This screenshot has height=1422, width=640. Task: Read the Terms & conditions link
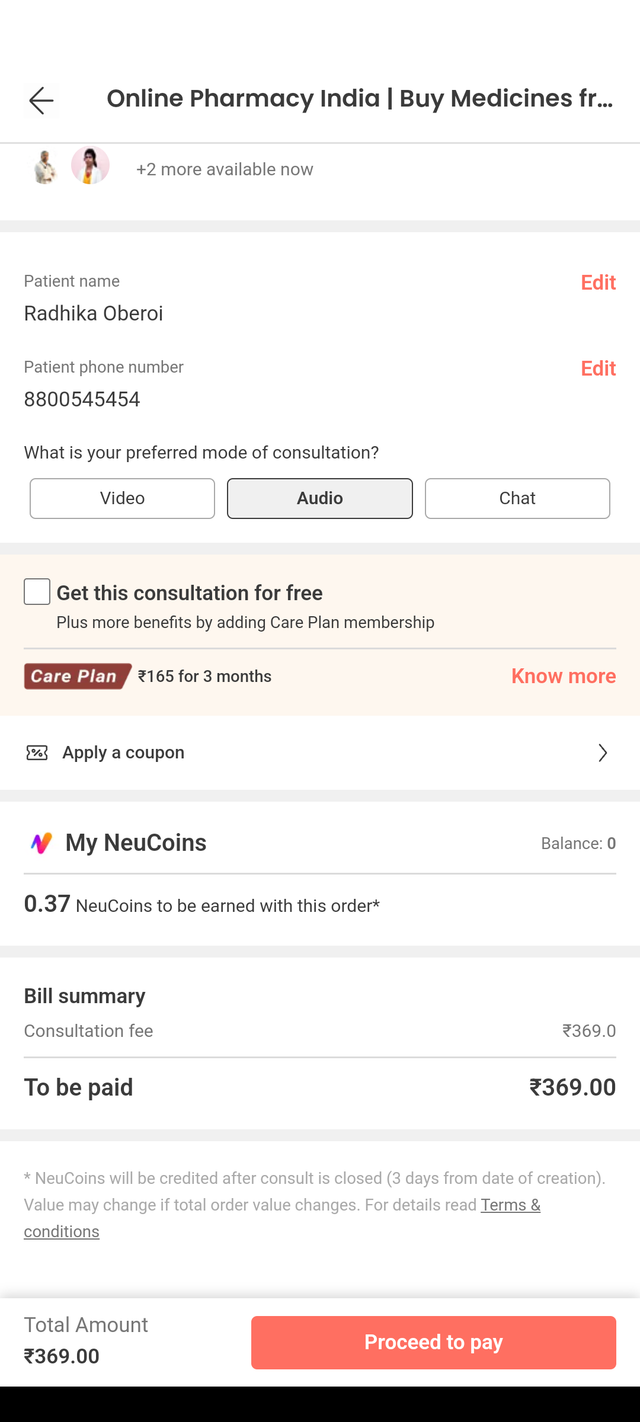tap(510, 1205)
